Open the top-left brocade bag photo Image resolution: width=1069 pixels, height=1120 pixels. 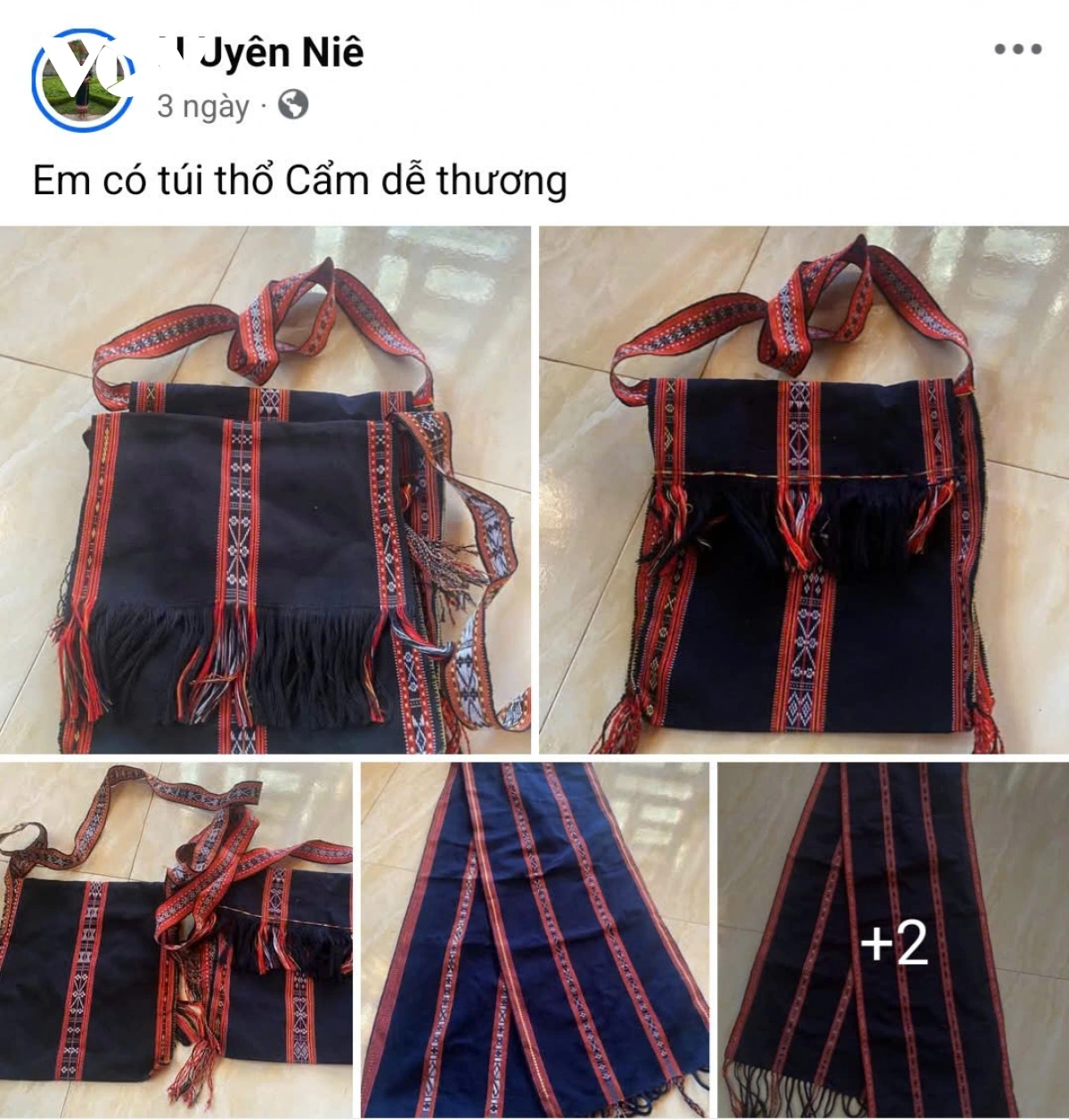tap(267, 490)
